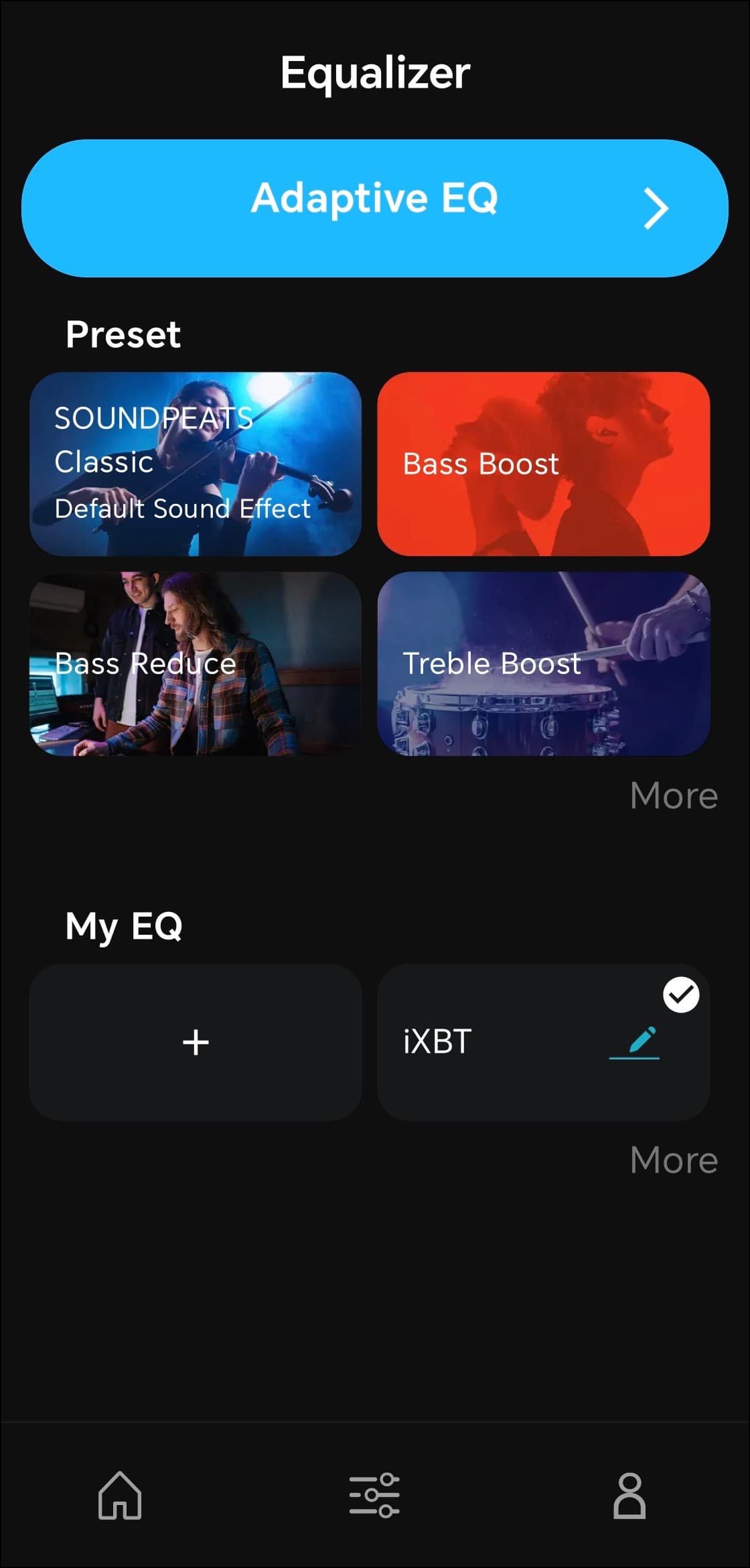Add a new custom EQ
Viewport: 750px width, 1568px height.
tap(196, 1042)
